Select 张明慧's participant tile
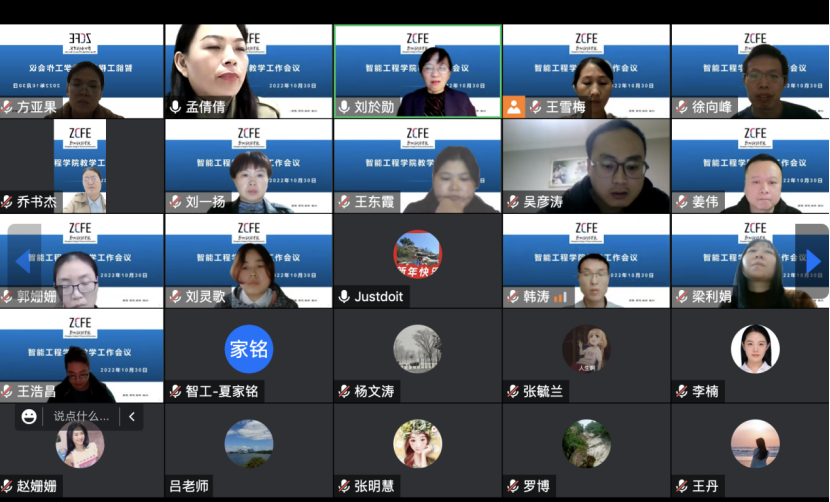 417,449
